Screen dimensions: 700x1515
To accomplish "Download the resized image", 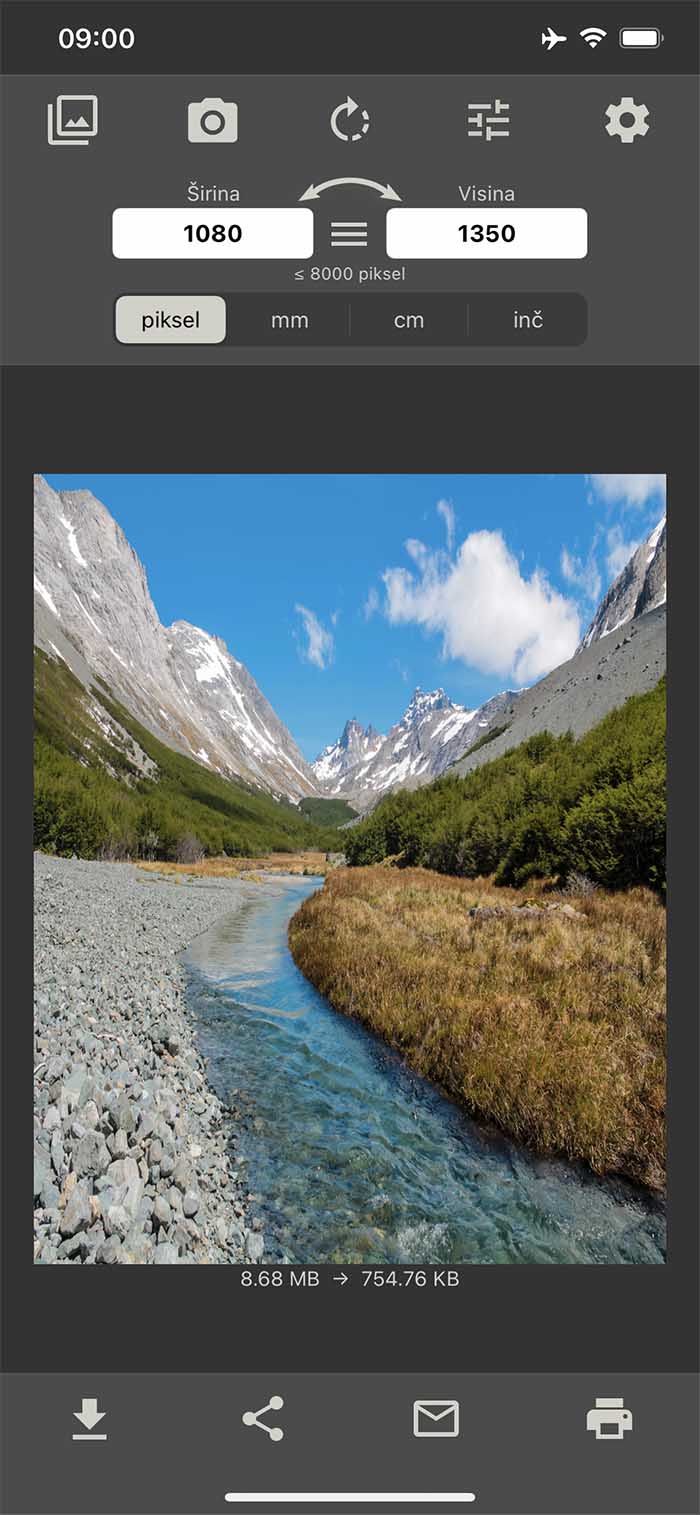I will click(x=89, y=1419).
